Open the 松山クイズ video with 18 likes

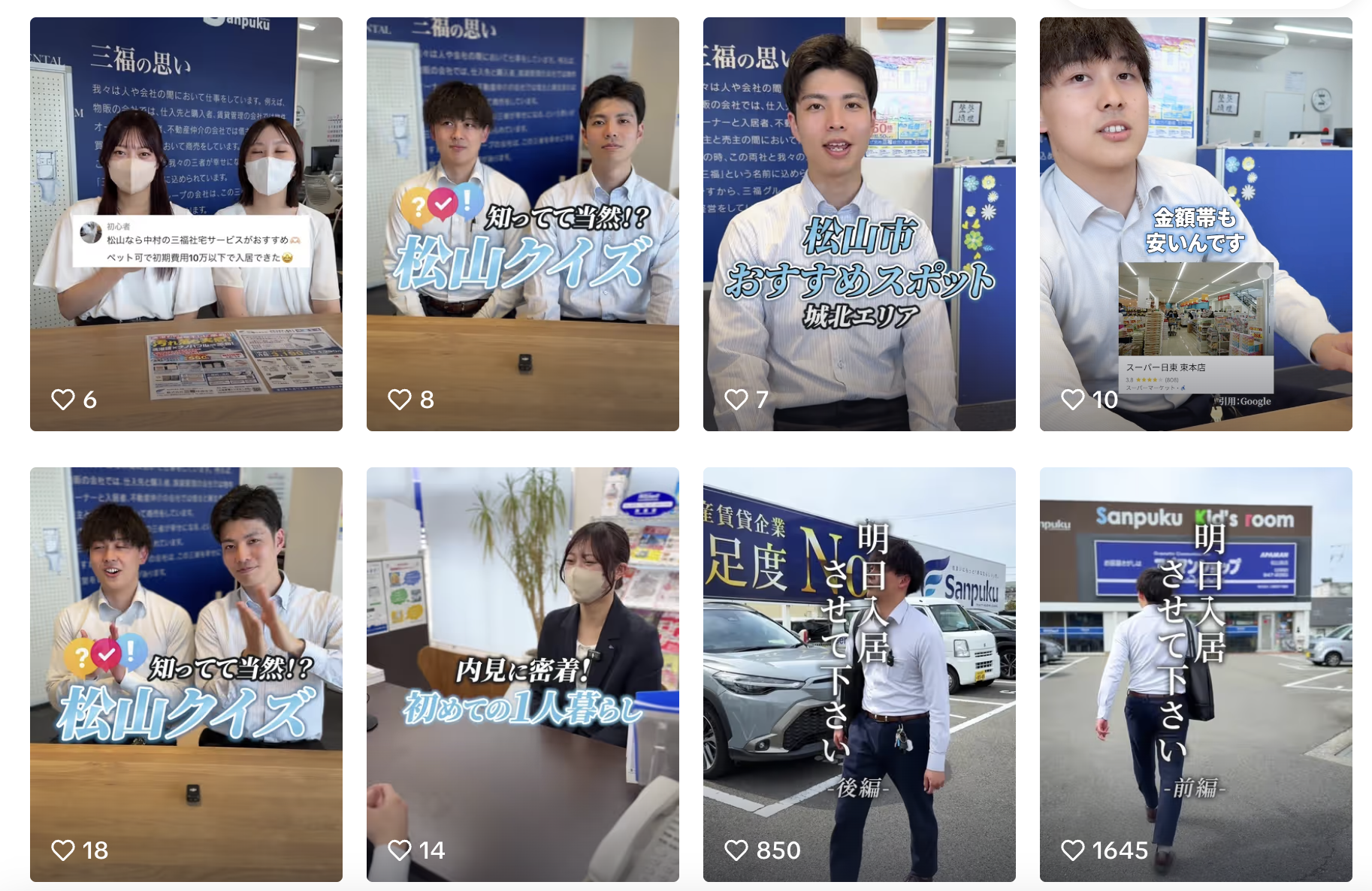186,674
